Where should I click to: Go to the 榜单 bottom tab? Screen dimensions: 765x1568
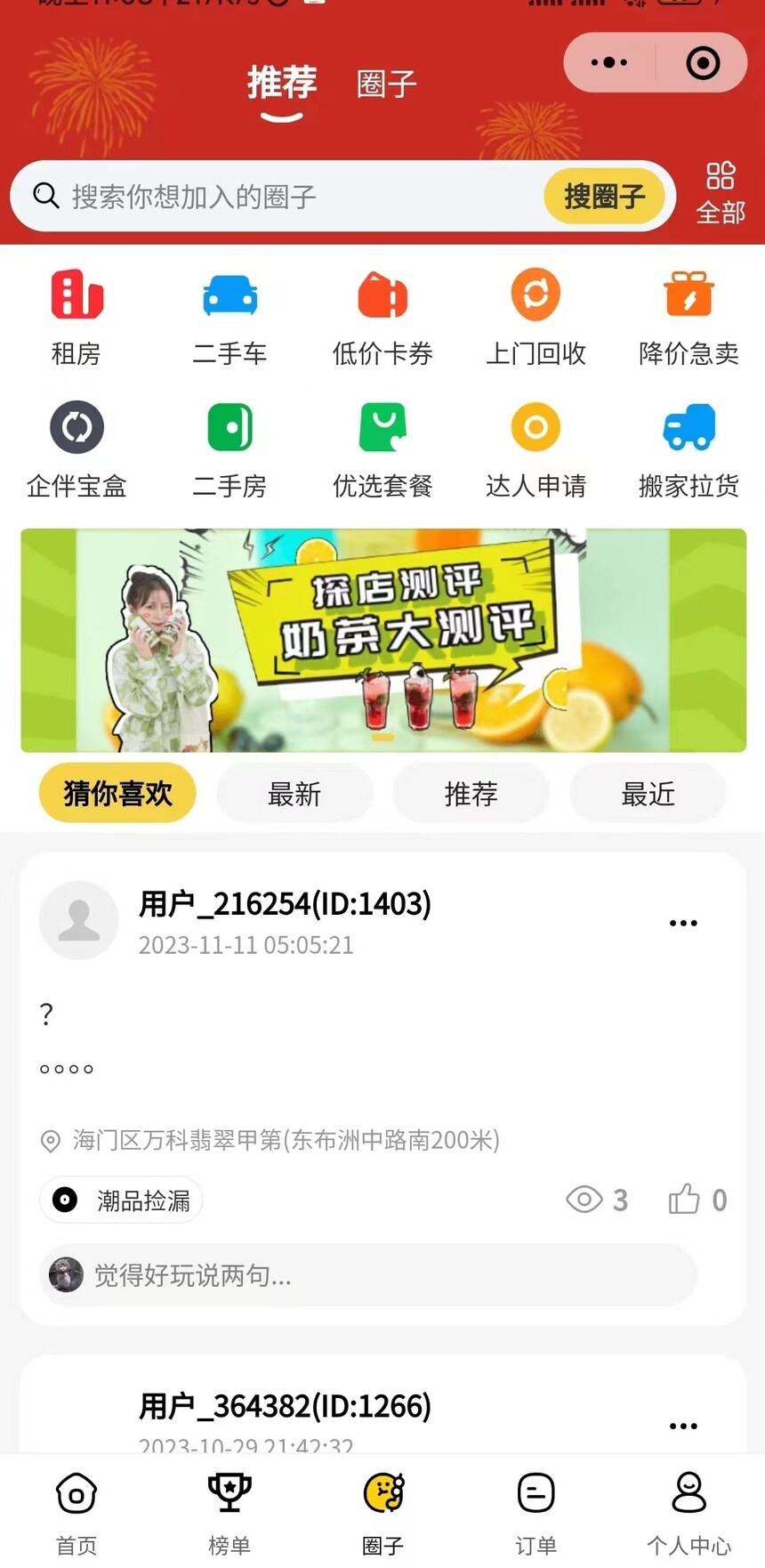[x=229, y=1511]
